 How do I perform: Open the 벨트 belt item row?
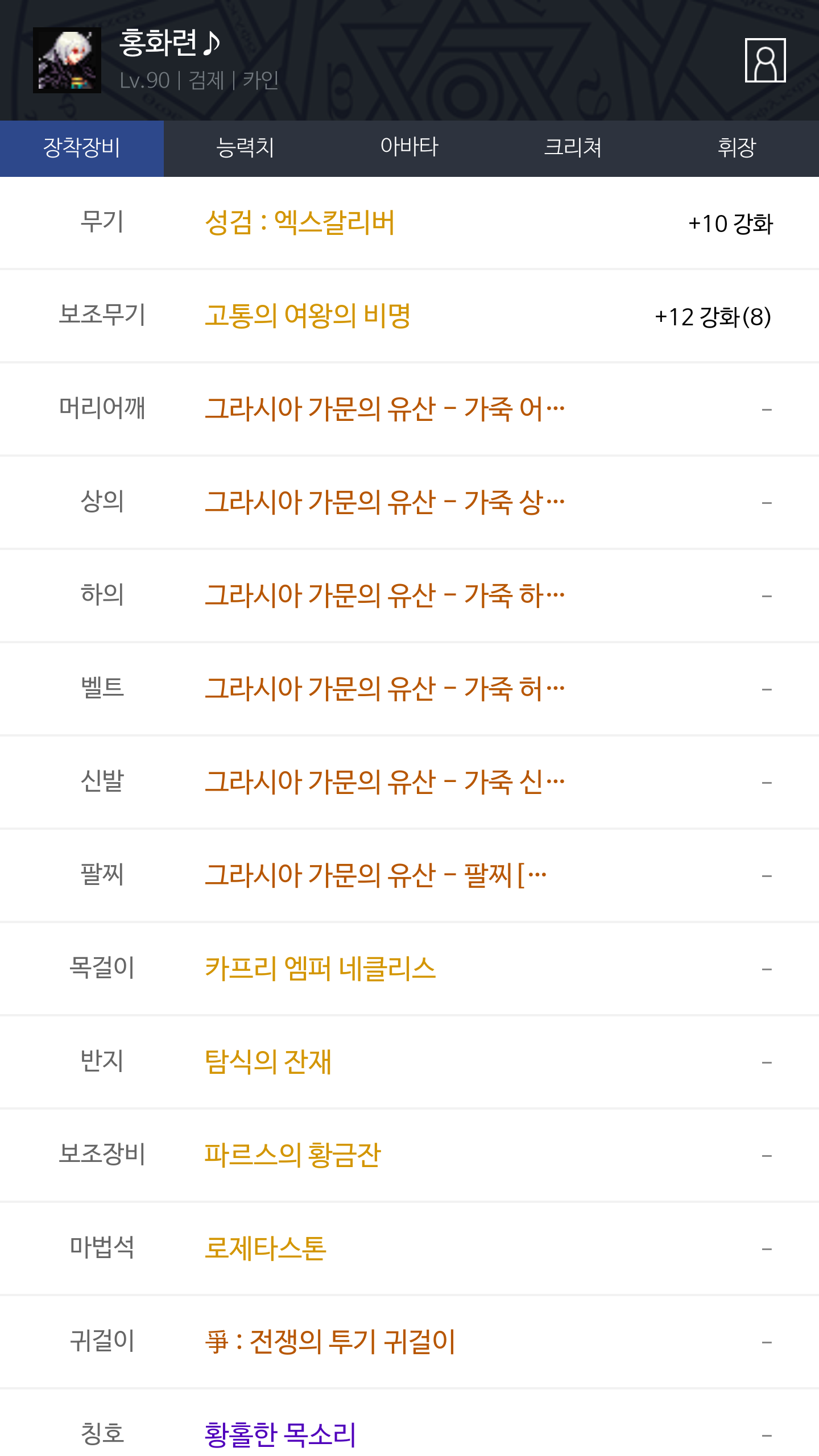[409, 689]
